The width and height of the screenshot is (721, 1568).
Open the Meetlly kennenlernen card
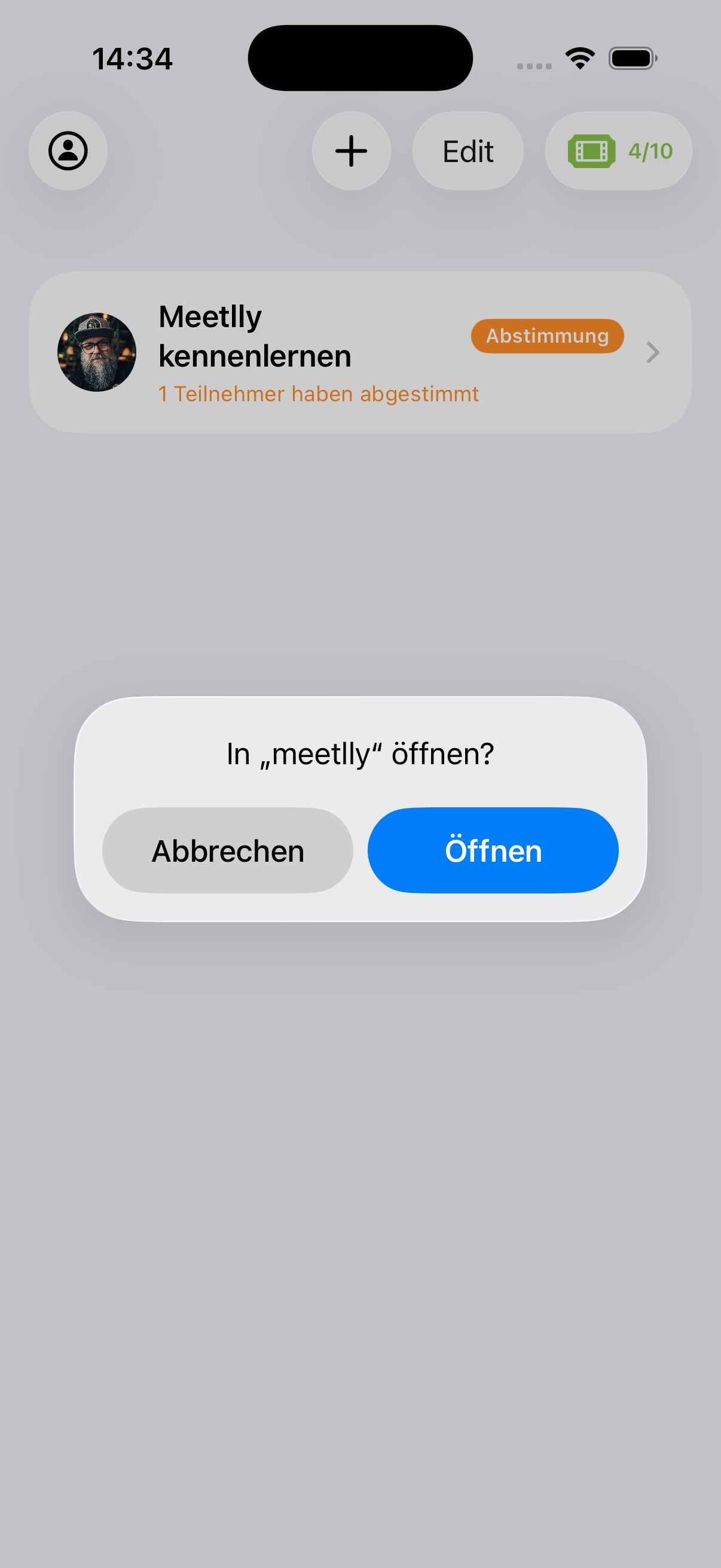tap(360, 352)
